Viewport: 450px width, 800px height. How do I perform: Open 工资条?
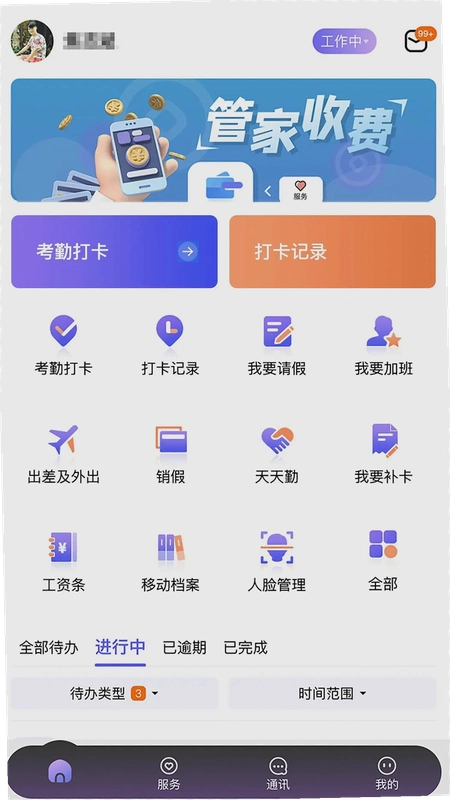(x=63, y=562)
